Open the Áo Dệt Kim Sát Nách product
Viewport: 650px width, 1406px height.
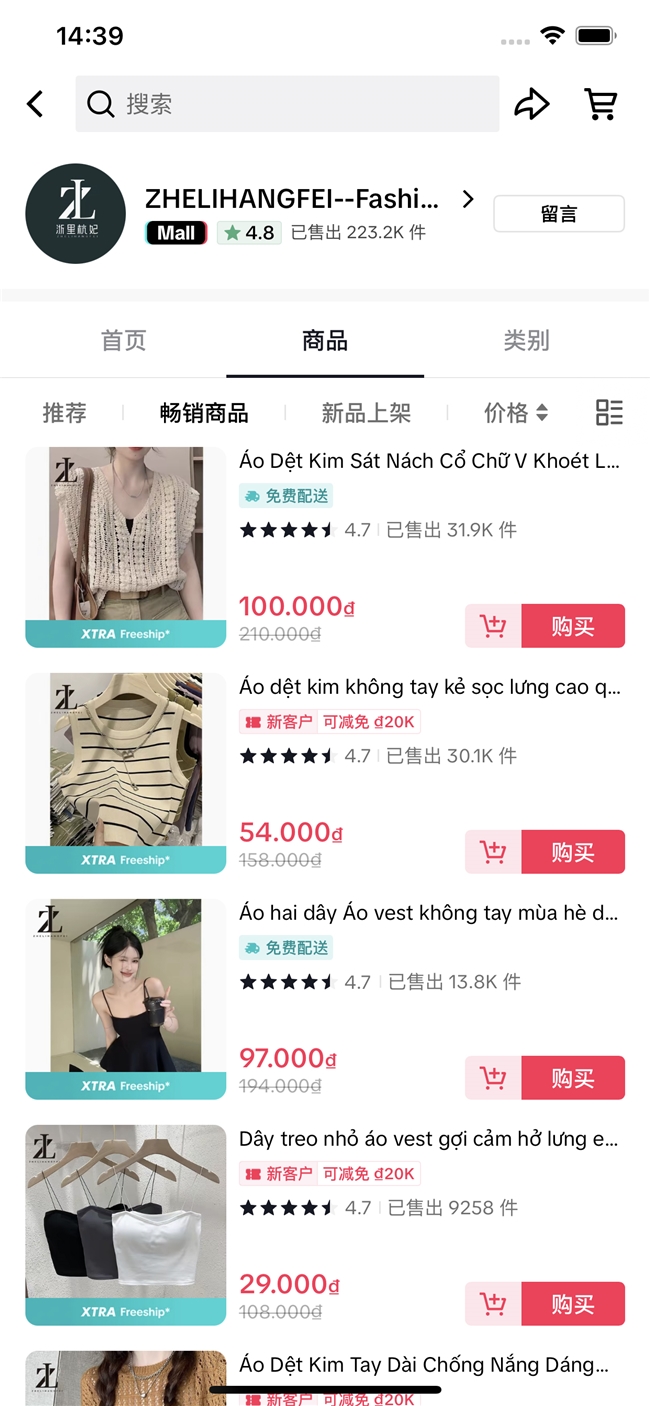(429, 462)
